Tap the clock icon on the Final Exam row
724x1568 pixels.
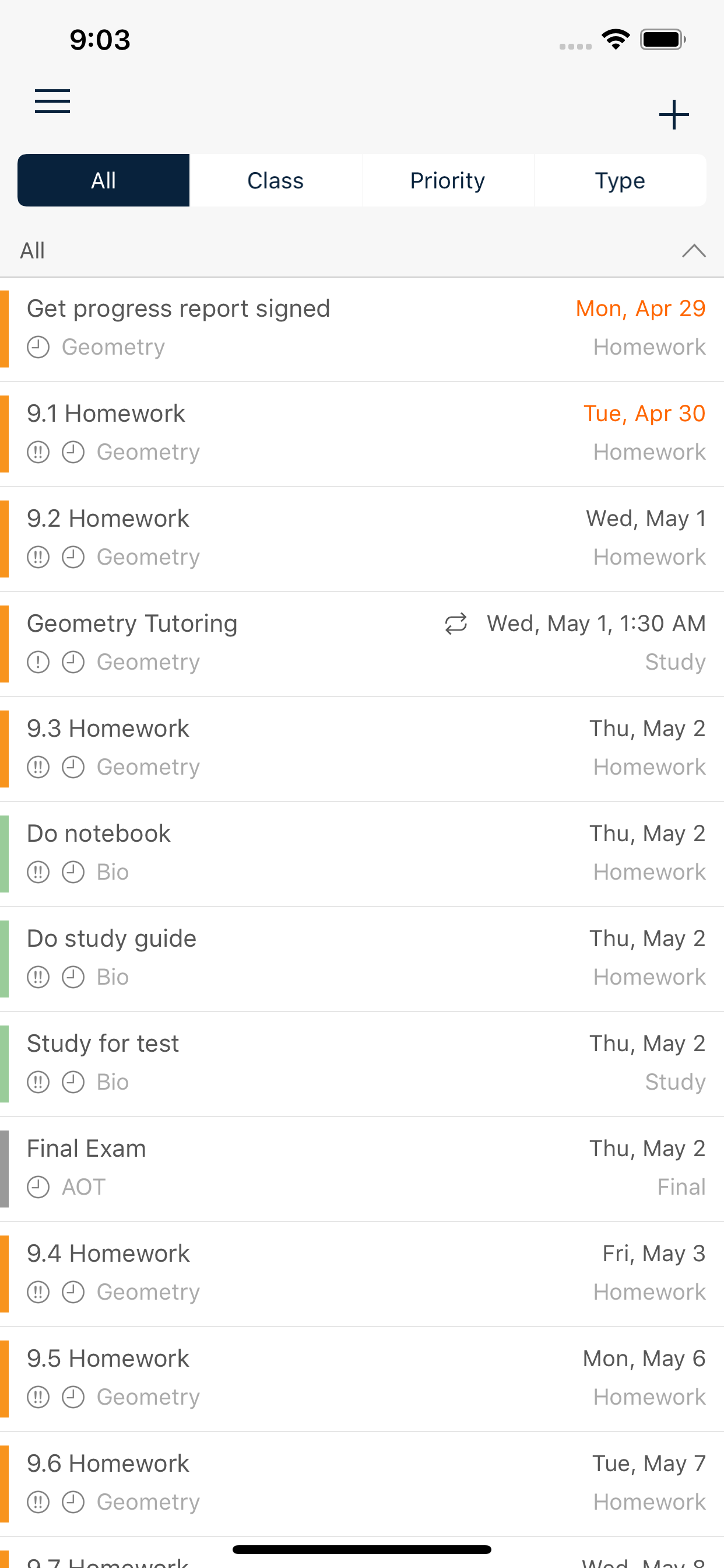[38, 1186]
